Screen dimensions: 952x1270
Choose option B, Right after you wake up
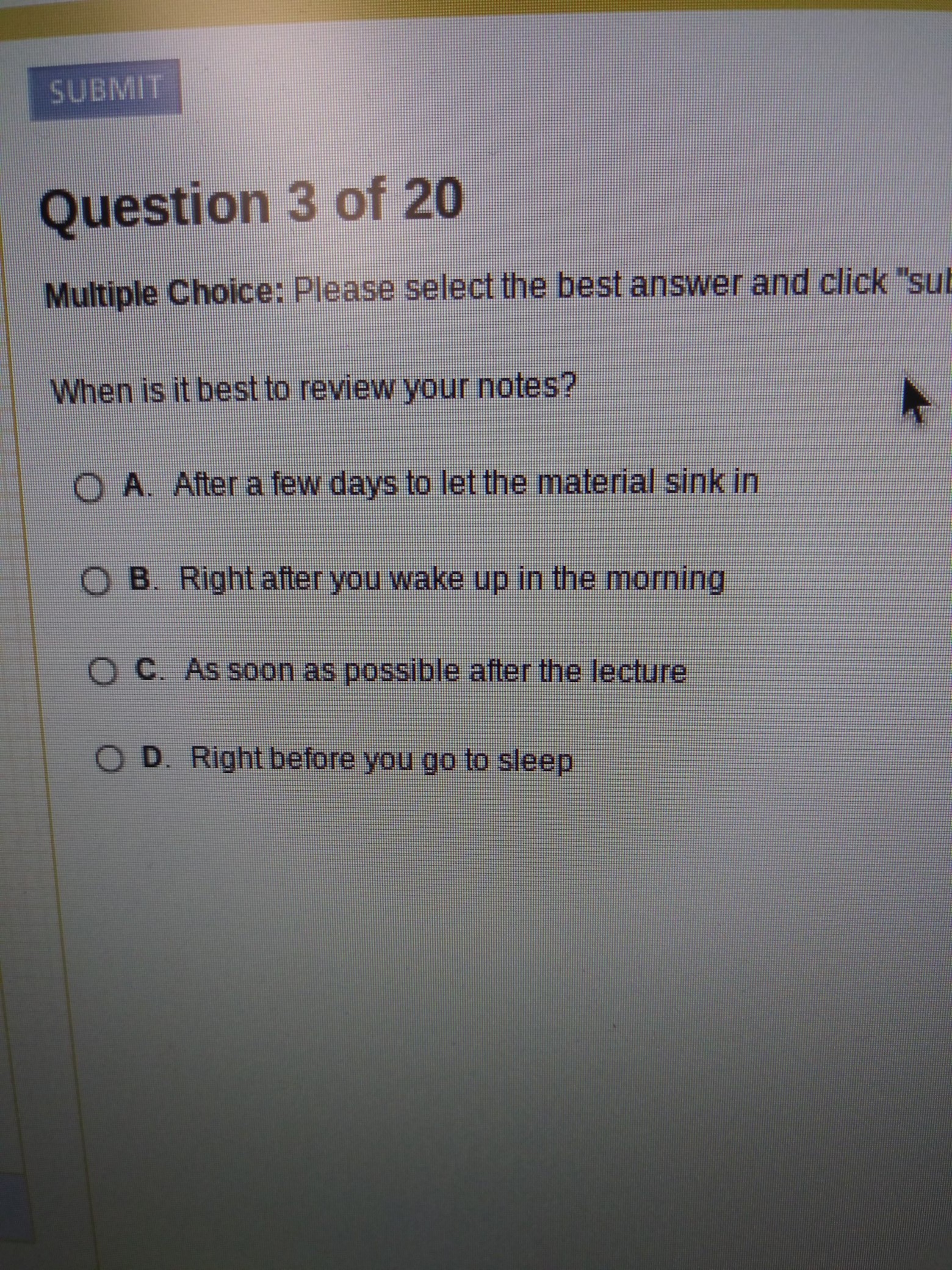click(x=95, y=582)
